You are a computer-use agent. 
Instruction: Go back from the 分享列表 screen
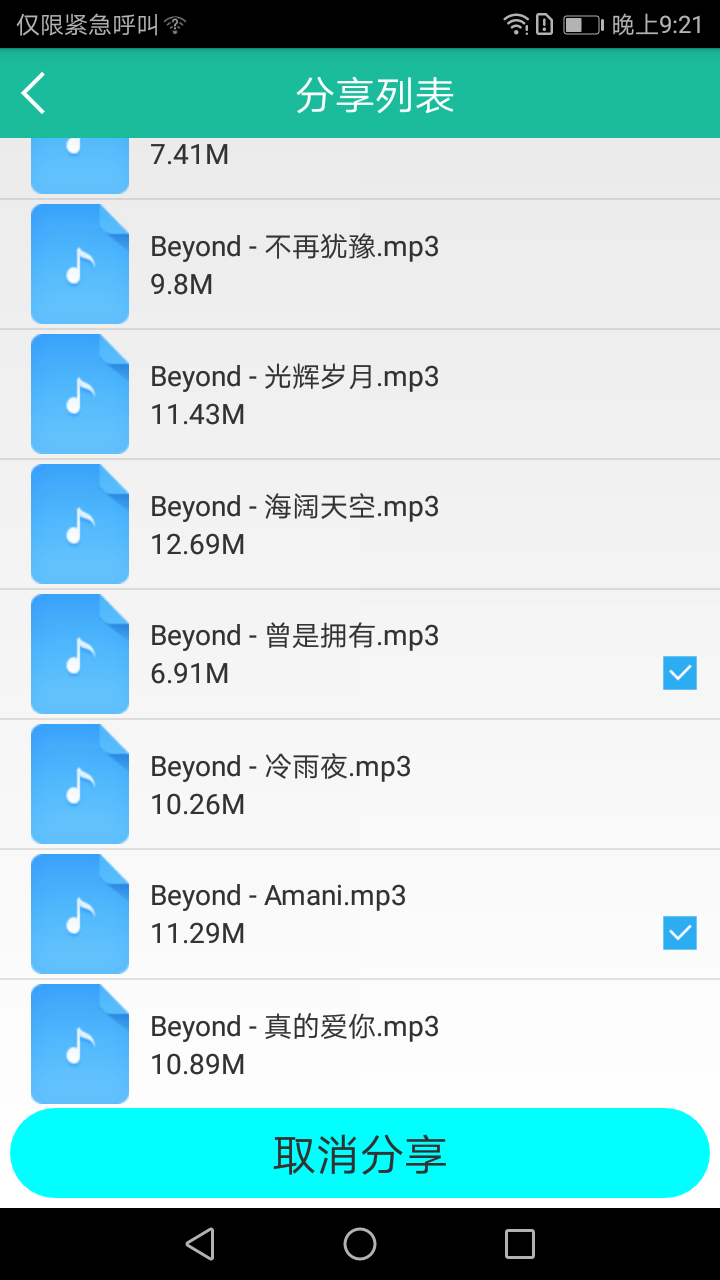click(x=34, y=94)
